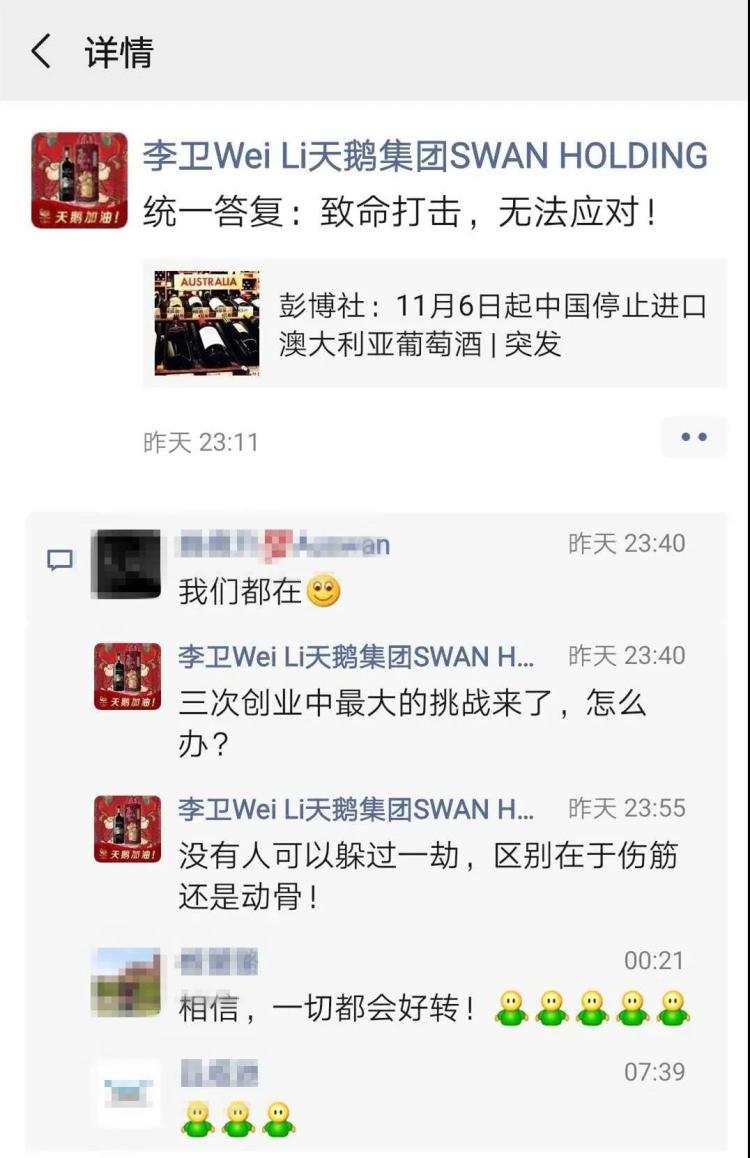Open the avatar of the 00:21 commenter
Viewport: 750px width, 1158px height.
click(x=126, y=982)
